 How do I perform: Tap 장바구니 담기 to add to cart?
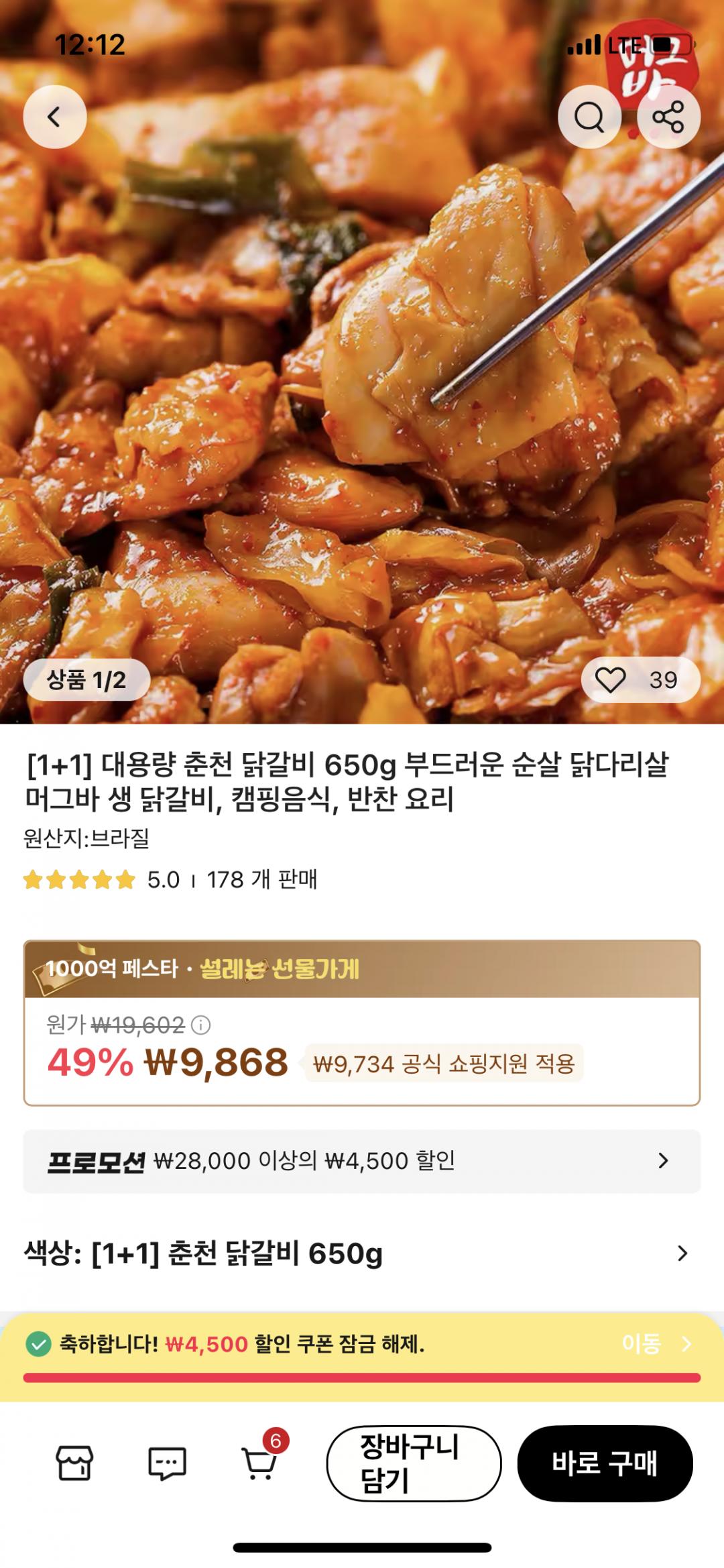414,1463
